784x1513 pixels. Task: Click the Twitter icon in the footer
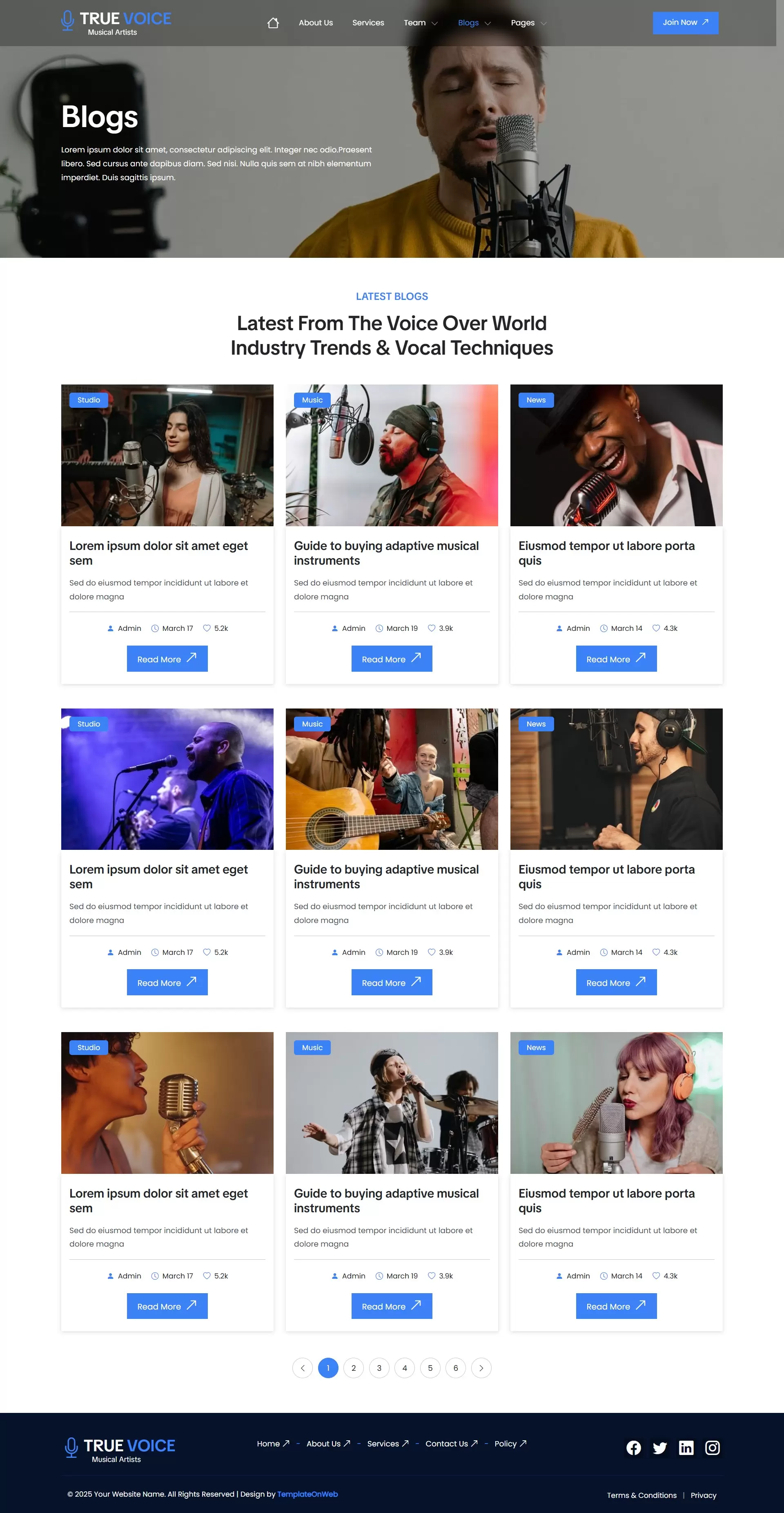coord(660,1448)
